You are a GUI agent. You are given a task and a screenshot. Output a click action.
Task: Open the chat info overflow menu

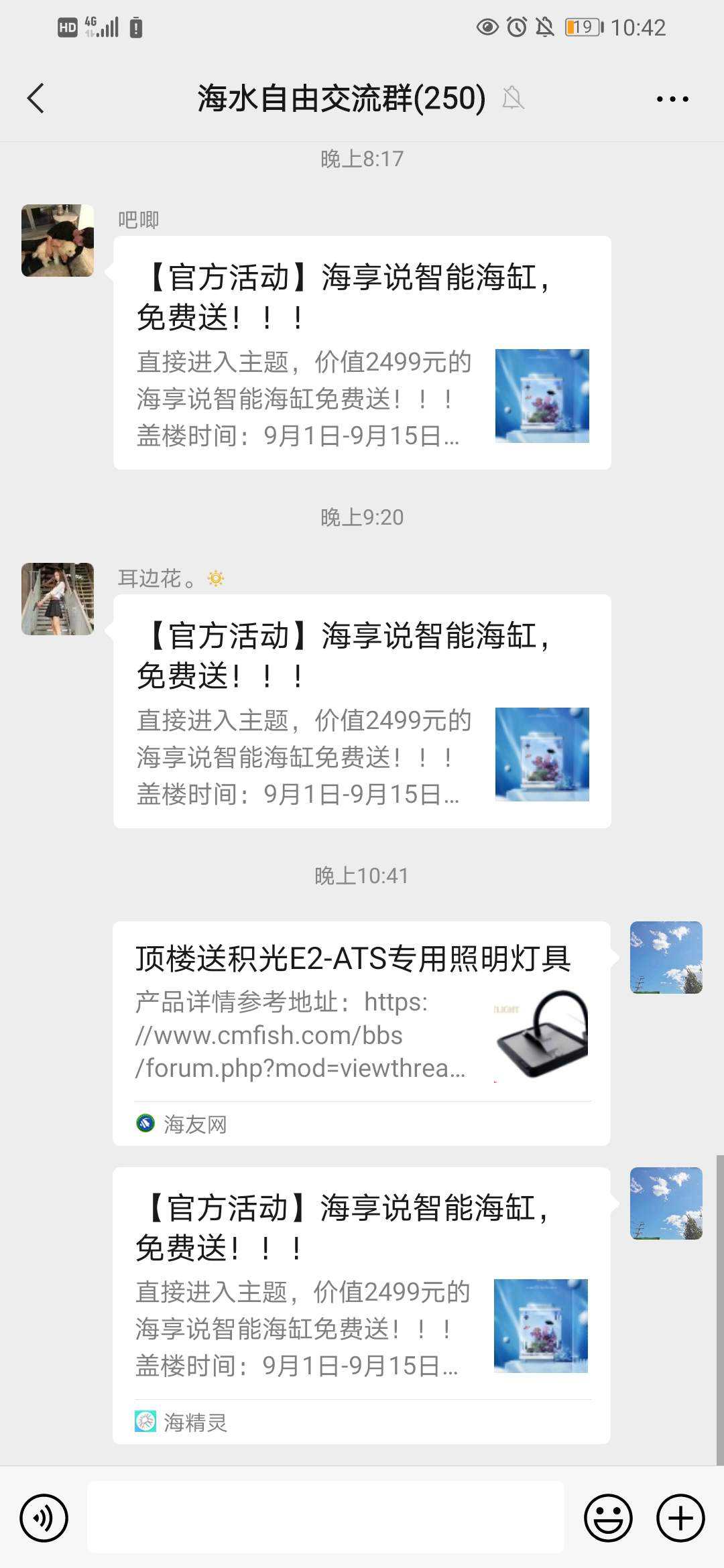point(672,99)
